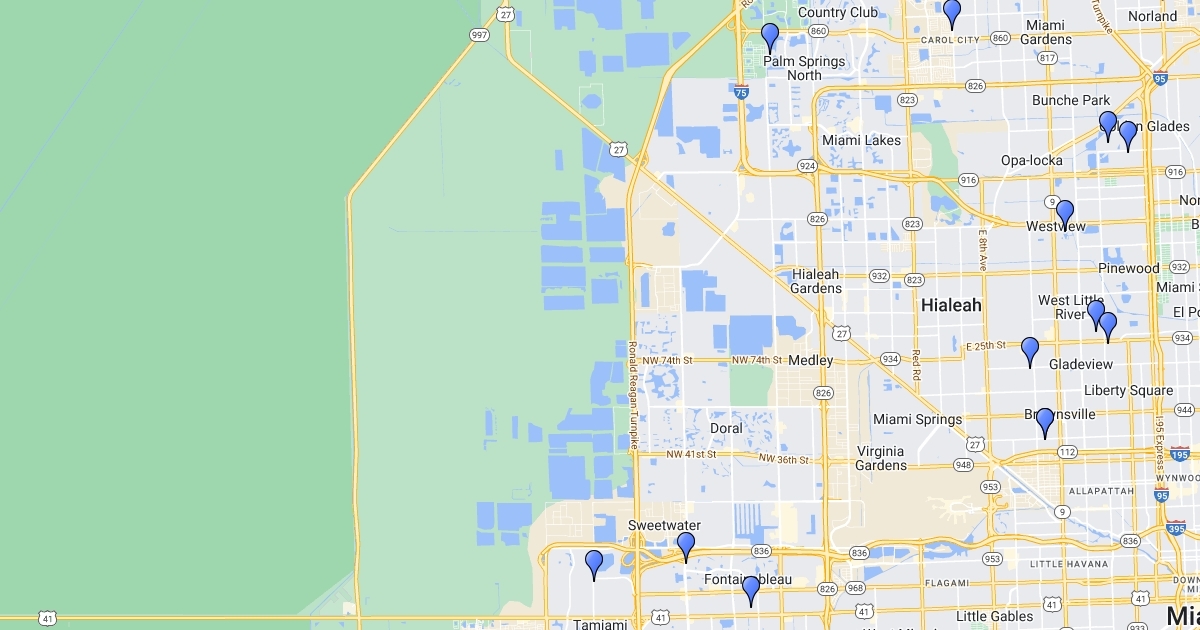Open the marker at Westview
The width and height of the screenshot is (1200, 630).
coord(1065,214)
